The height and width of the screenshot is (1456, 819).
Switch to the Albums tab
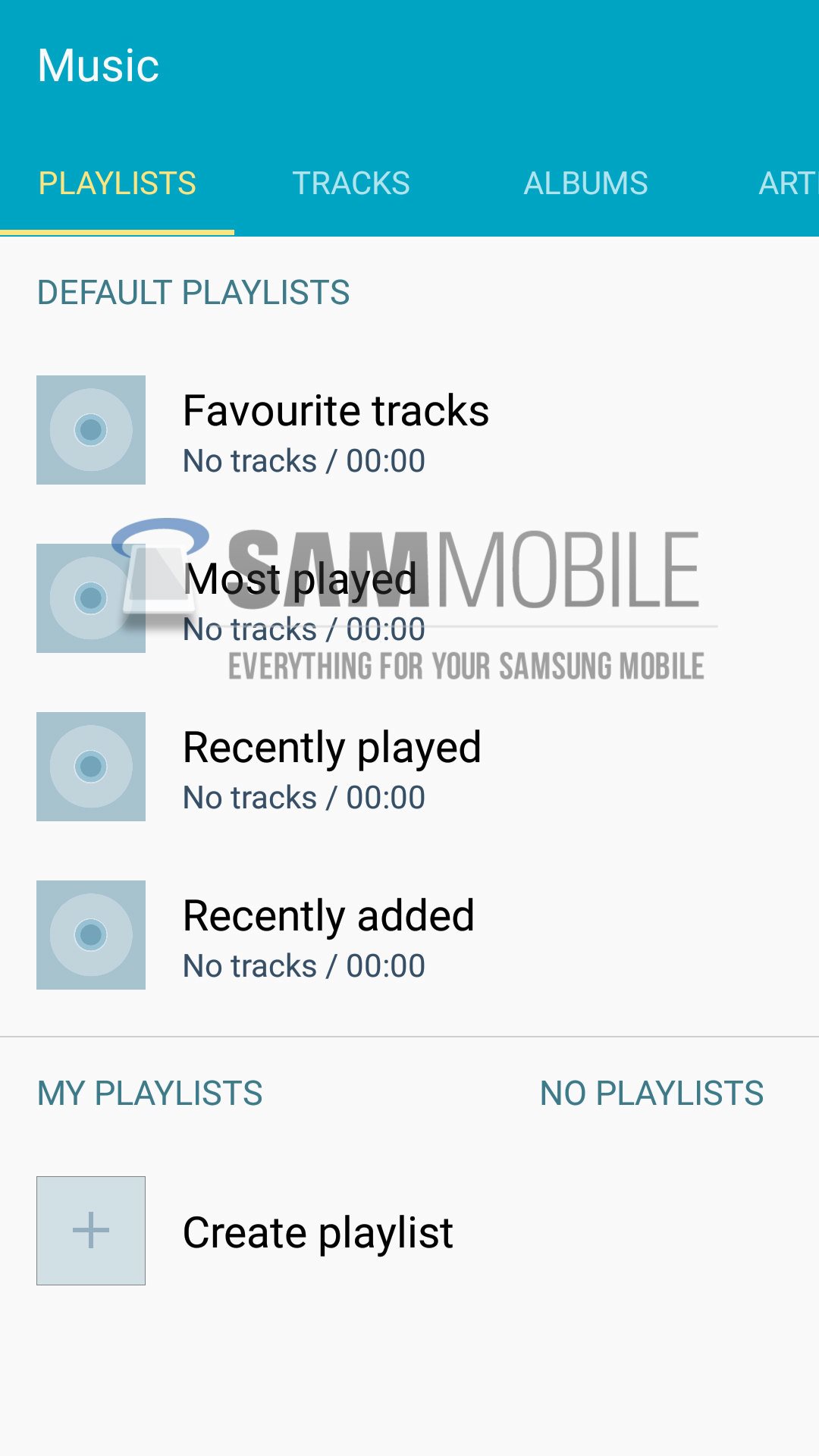(x=585, y=184)
